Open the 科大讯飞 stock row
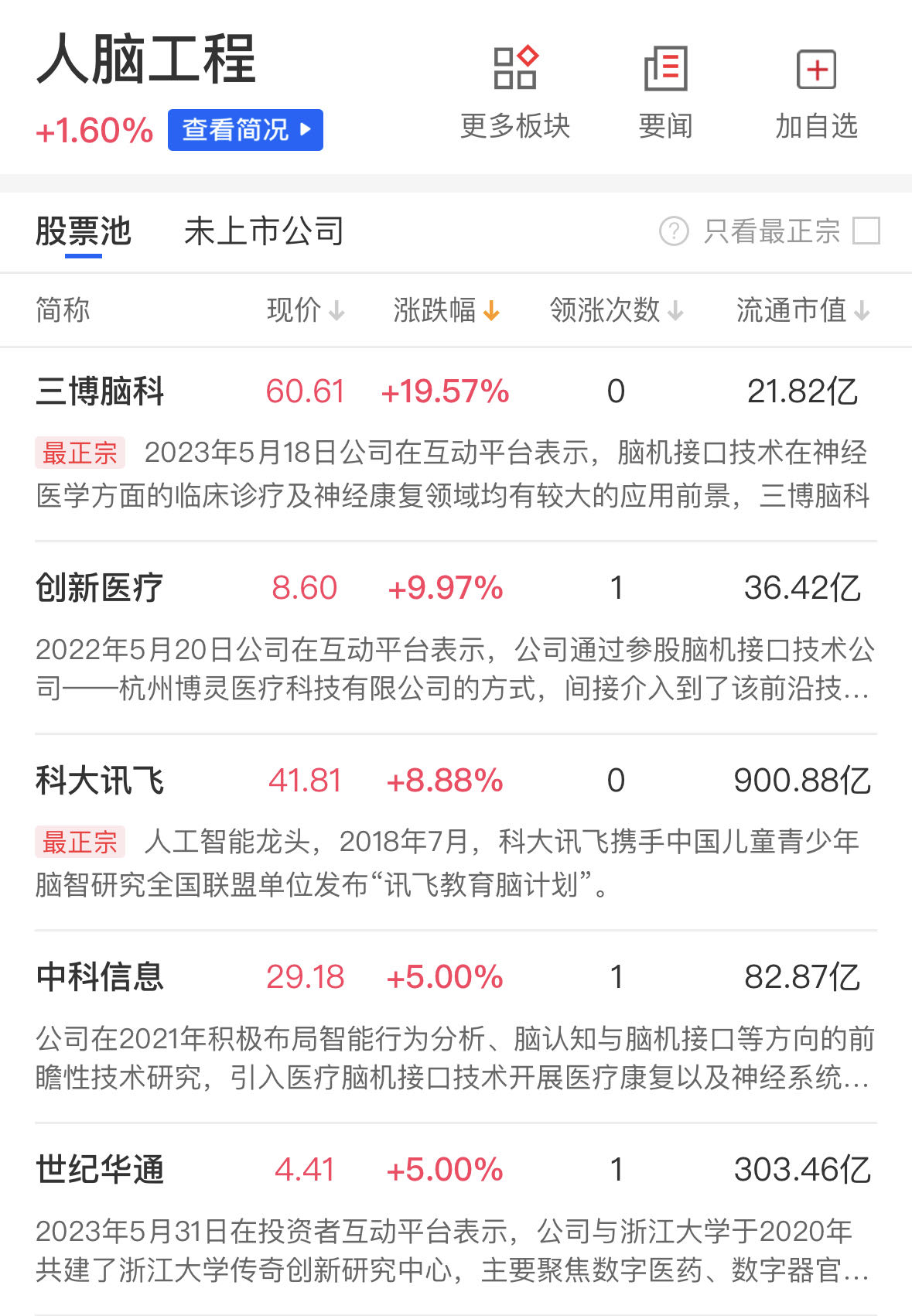 tap(100, 781)
